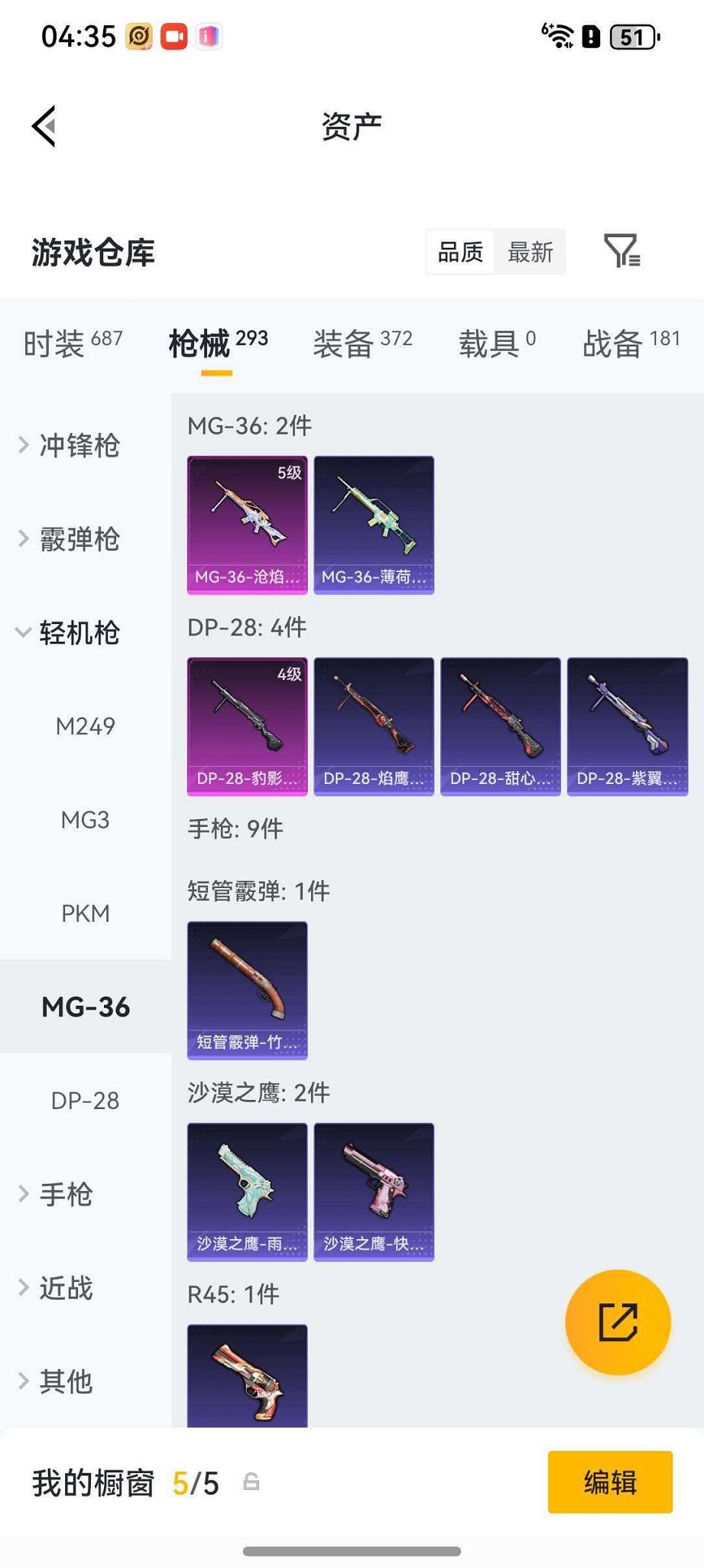
Task: Tap the share/export floating action button
Action: point(618,1322)
